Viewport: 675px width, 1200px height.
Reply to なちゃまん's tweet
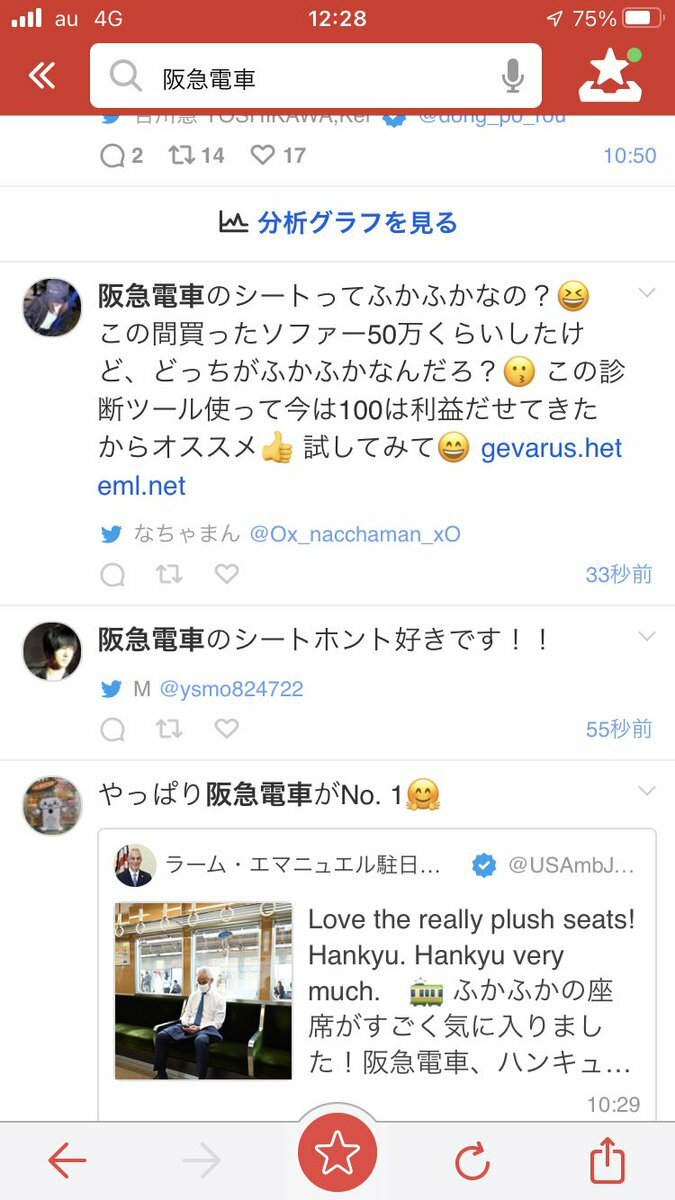click(113, 574)
